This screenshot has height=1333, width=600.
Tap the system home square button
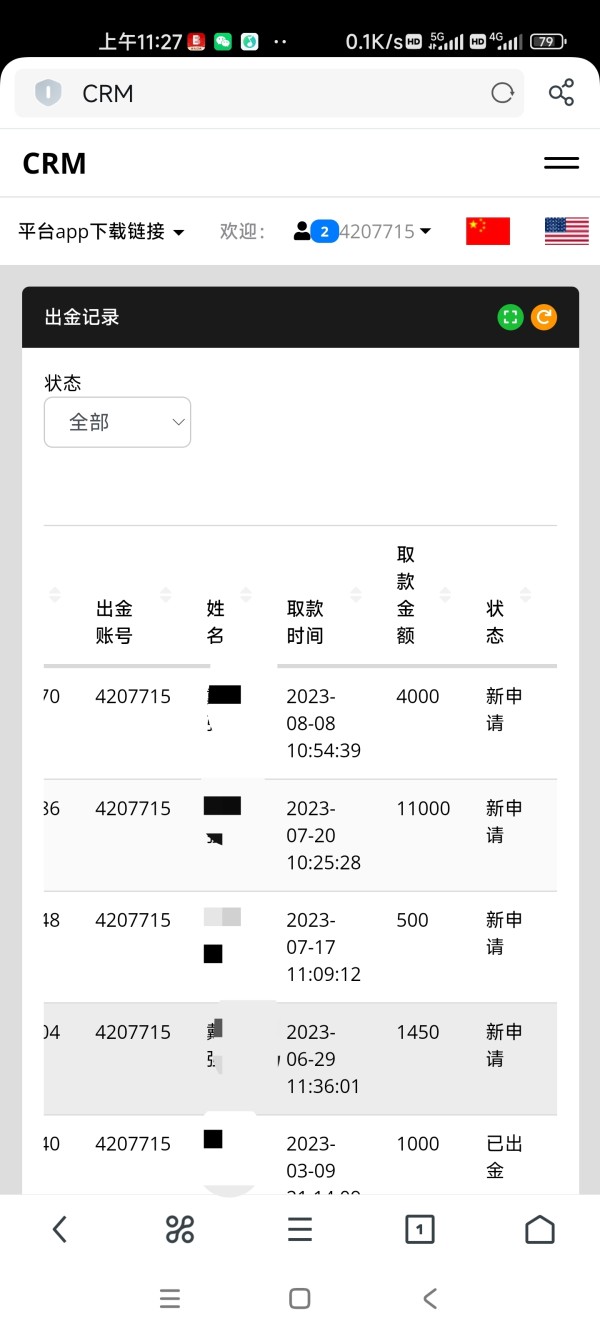pyautogui.click(x=299, y=1298)
